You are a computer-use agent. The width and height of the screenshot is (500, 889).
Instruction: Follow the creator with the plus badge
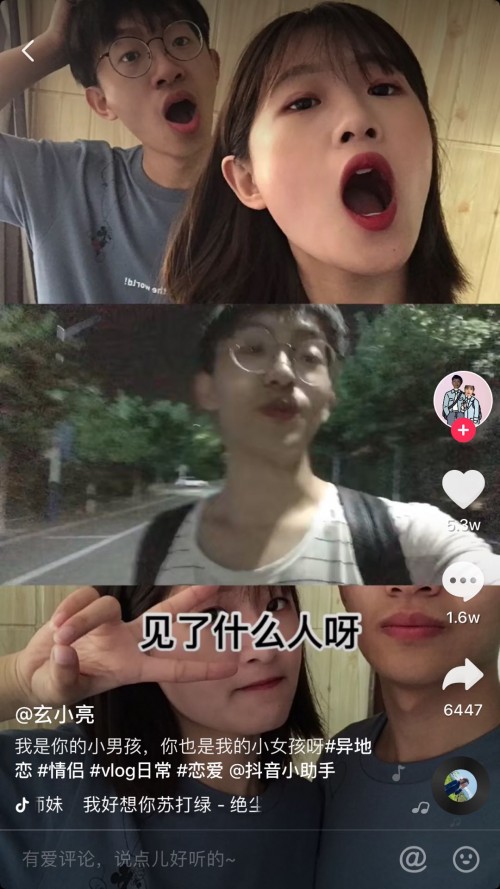[x=463, y=430]
